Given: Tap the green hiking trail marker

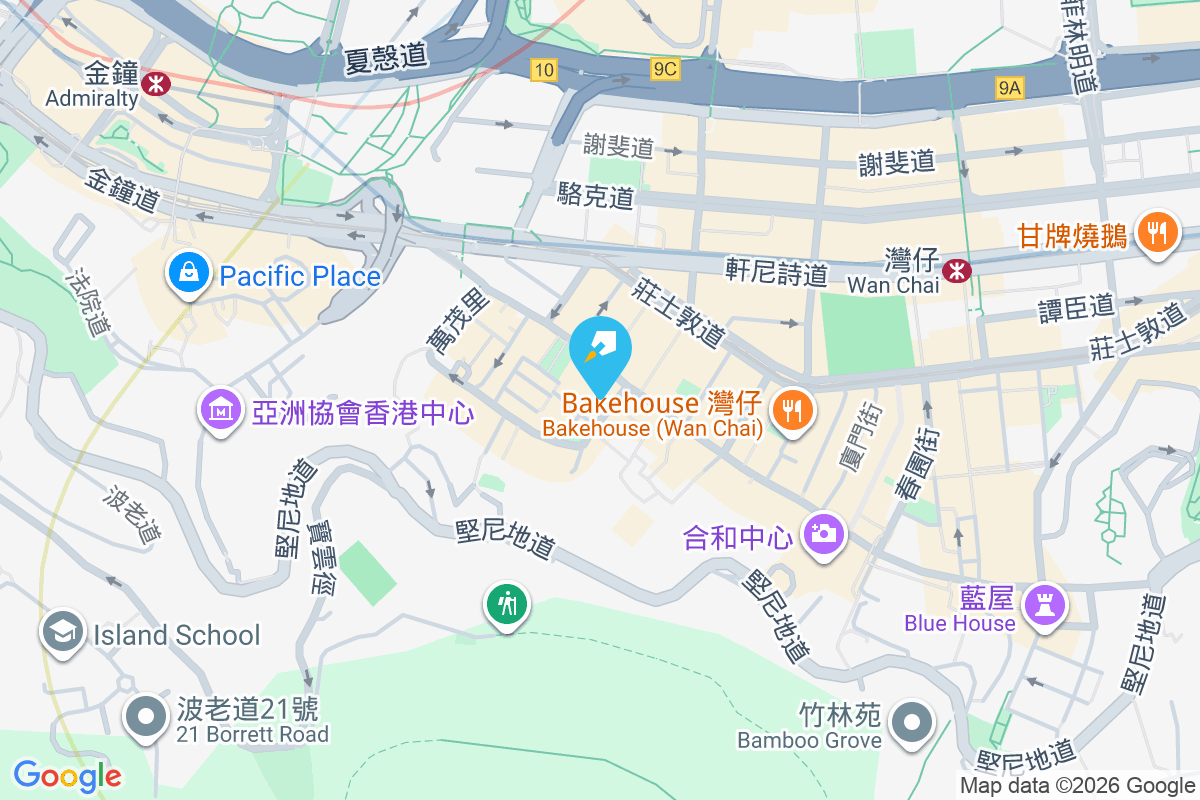Looking at the screenshot, I should pos(508,604).
